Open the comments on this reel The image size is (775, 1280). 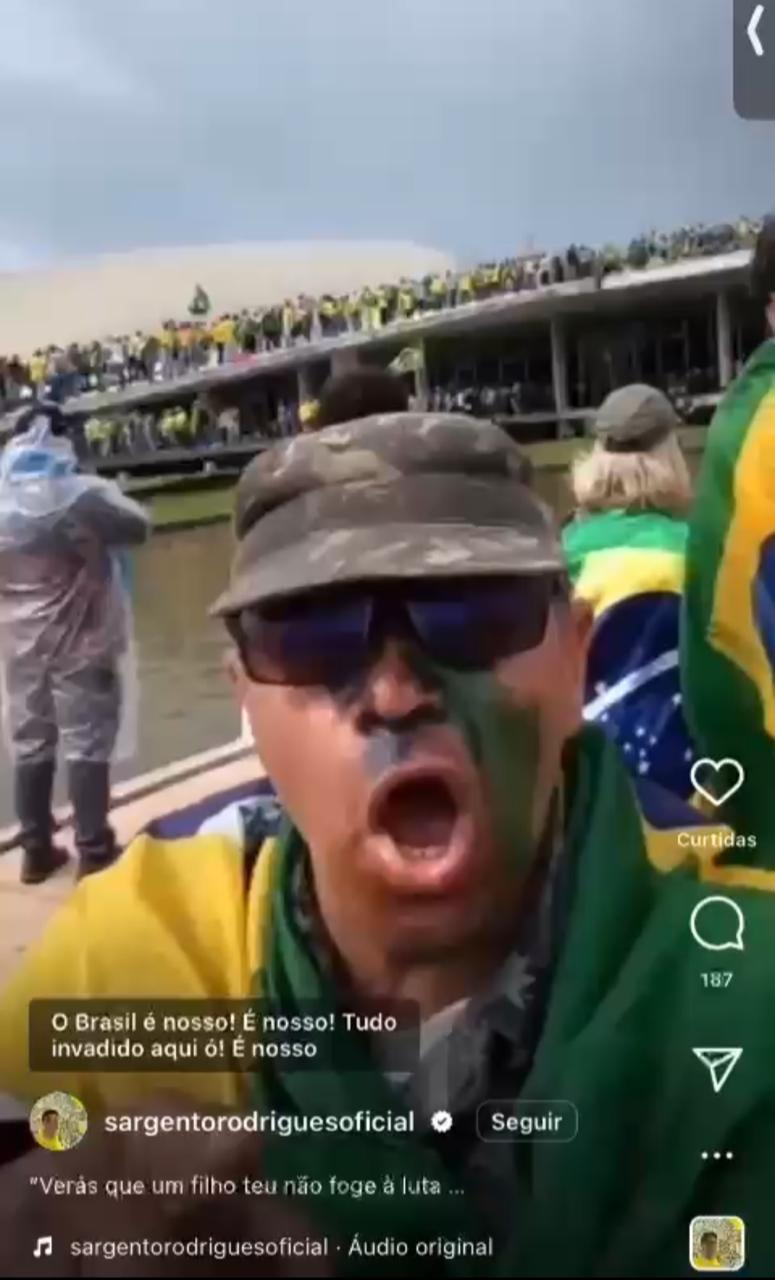pyautogui.click(x=717, y=923)
